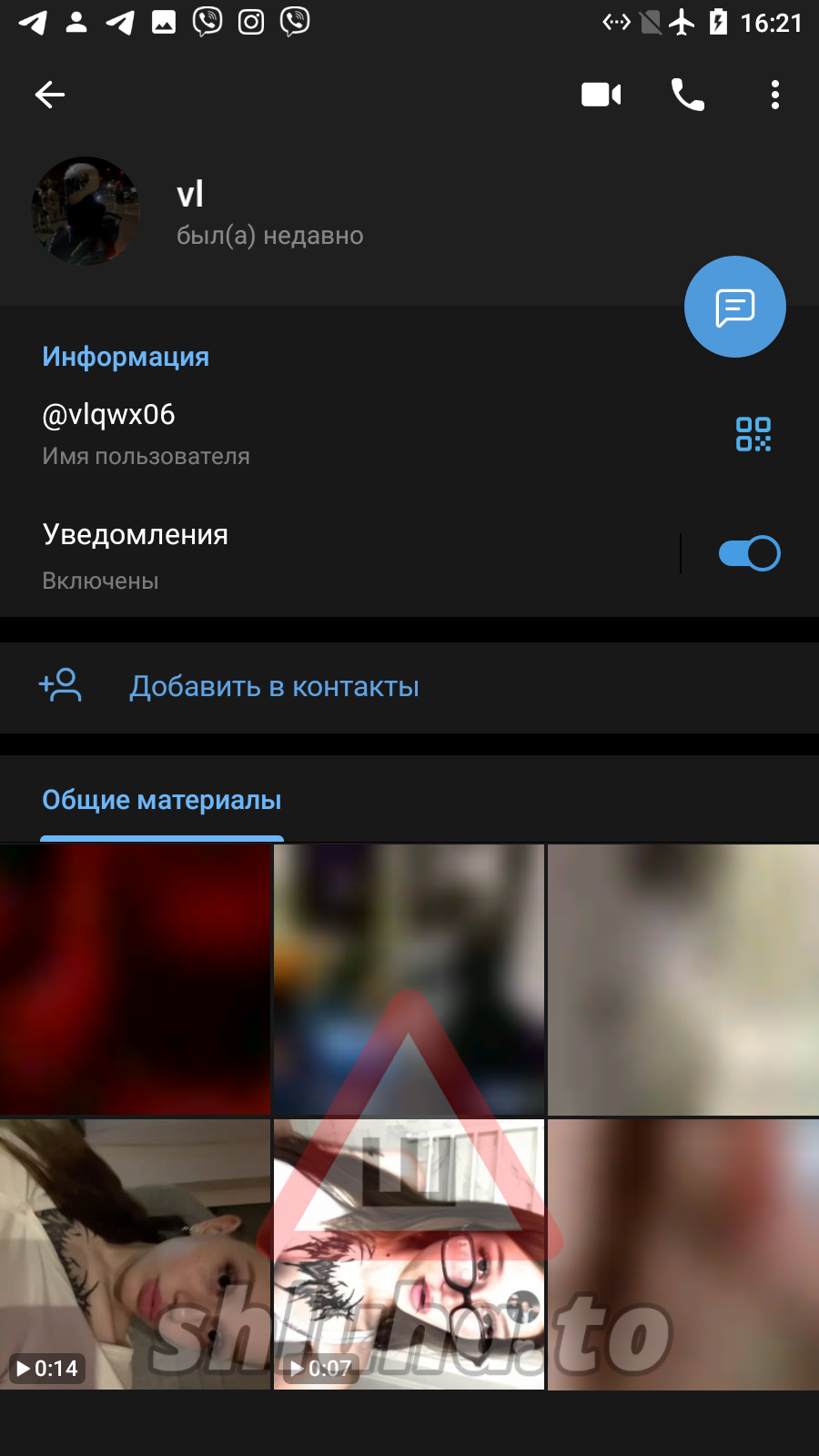The width and height of the screenshot is (819, 1456).
Task: Go back using the arrow icon
Action: [50, 95]
